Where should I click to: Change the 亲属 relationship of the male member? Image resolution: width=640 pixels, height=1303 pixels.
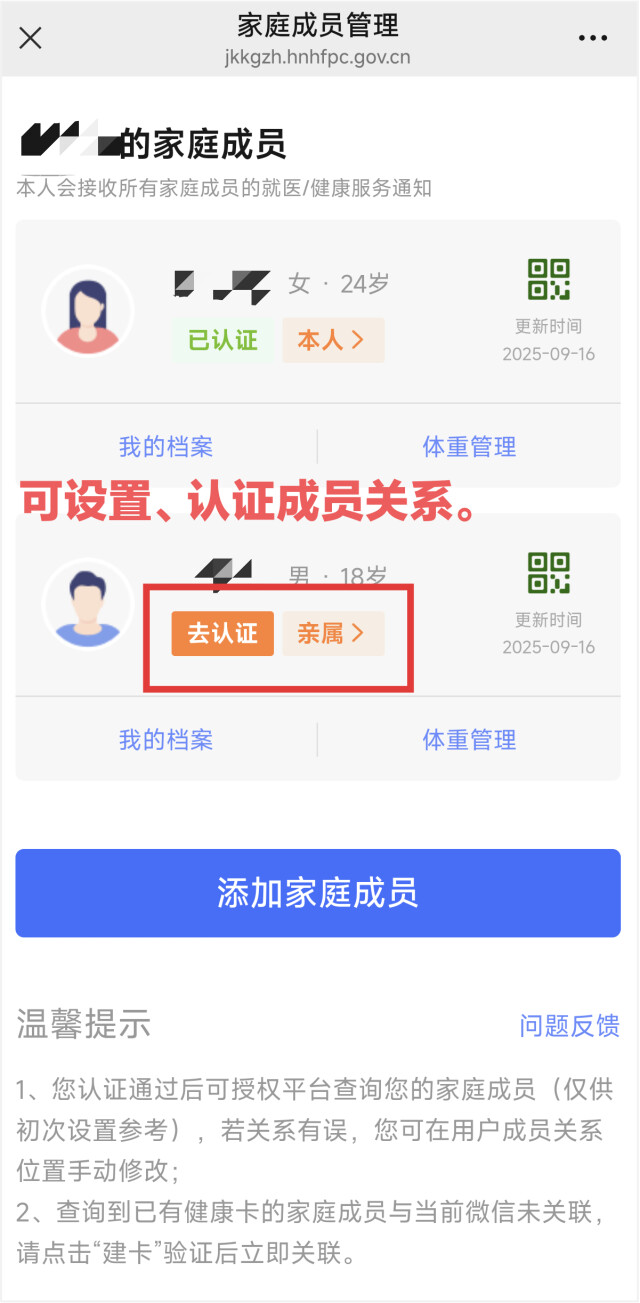pyautogui.click(x=332, y=634)
